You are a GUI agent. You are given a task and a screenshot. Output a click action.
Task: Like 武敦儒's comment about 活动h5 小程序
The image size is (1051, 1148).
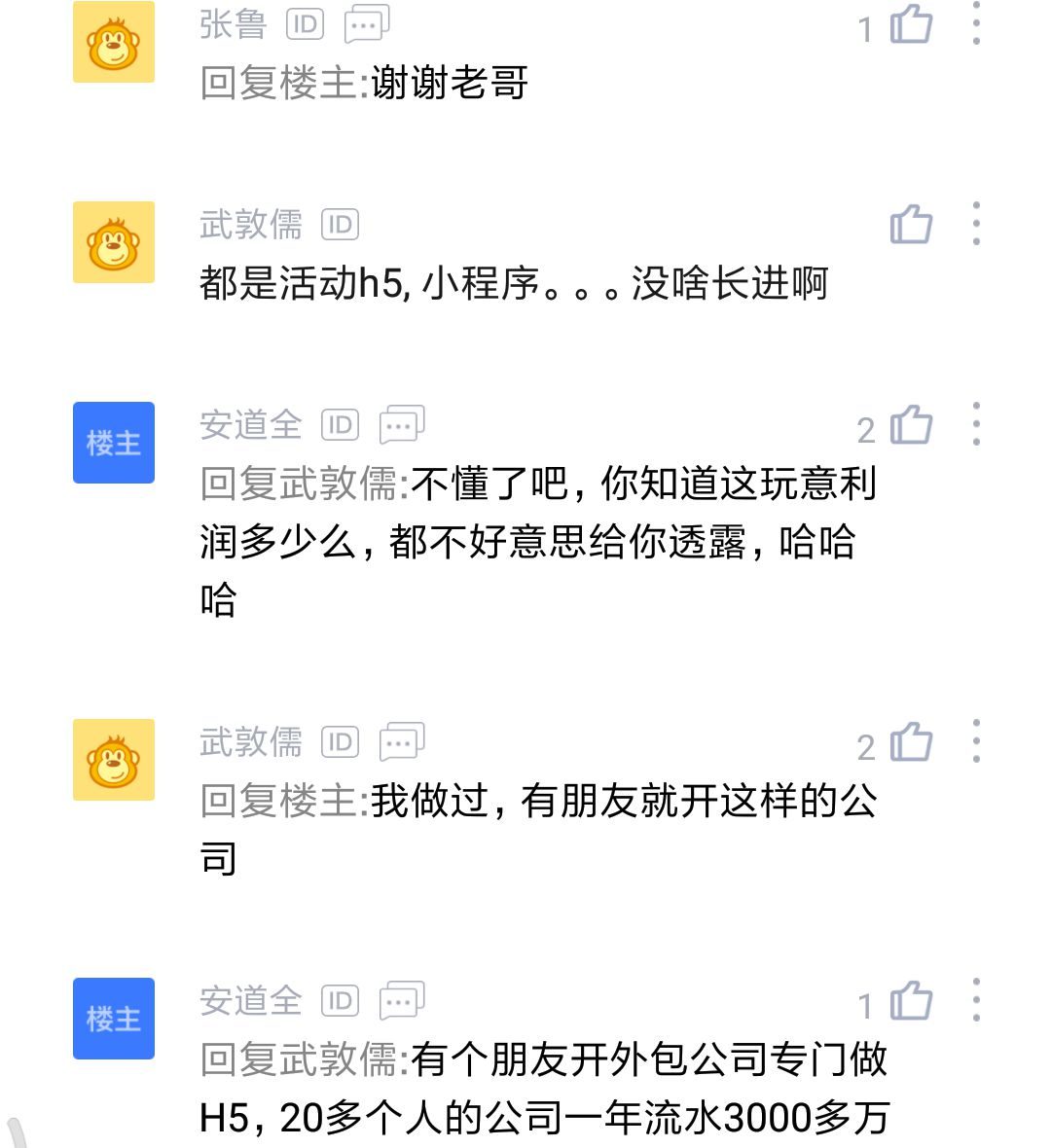[x=911, y=225]
